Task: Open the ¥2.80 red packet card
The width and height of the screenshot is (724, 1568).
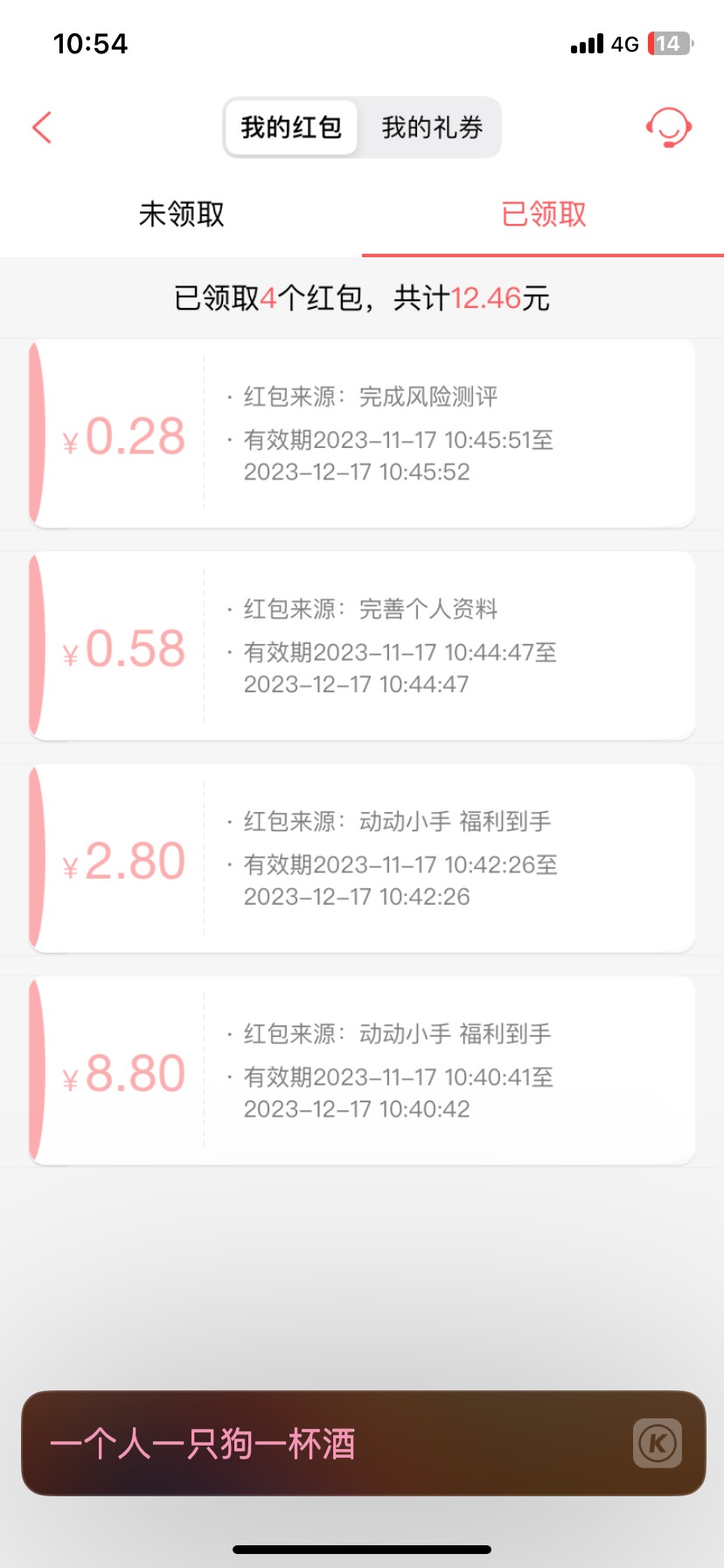Action: 362,859
